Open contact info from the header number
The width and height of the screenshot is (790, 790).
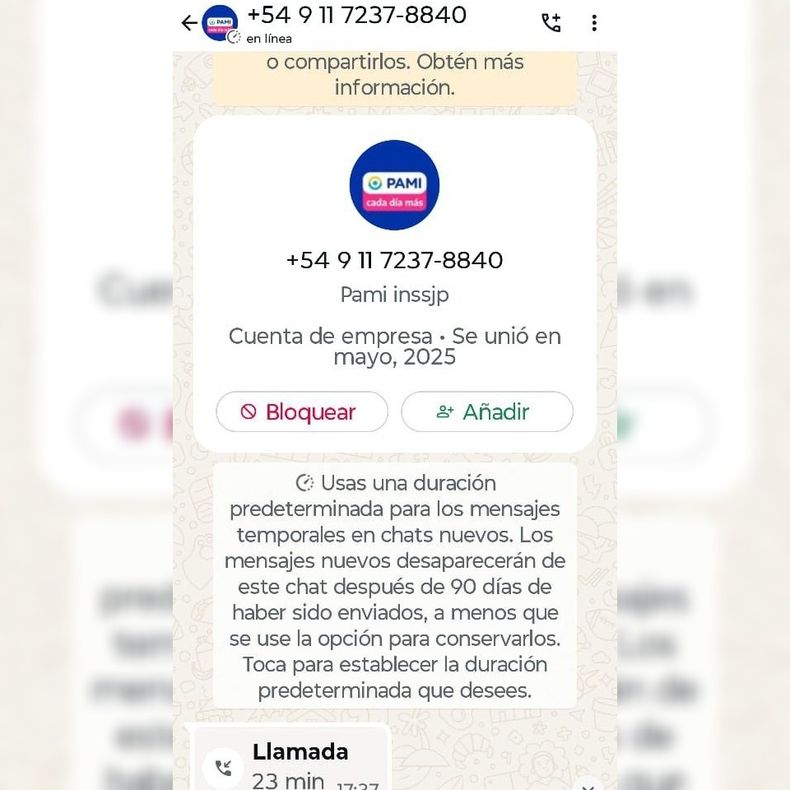pyautogui.click(x=356, y=16)
